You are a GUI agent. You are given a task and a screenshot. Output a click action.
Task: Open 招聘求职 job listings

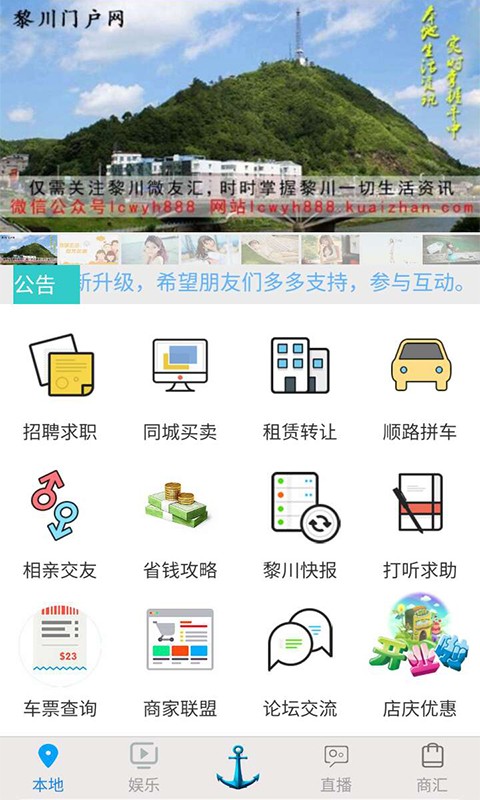[x=60, y=388]
